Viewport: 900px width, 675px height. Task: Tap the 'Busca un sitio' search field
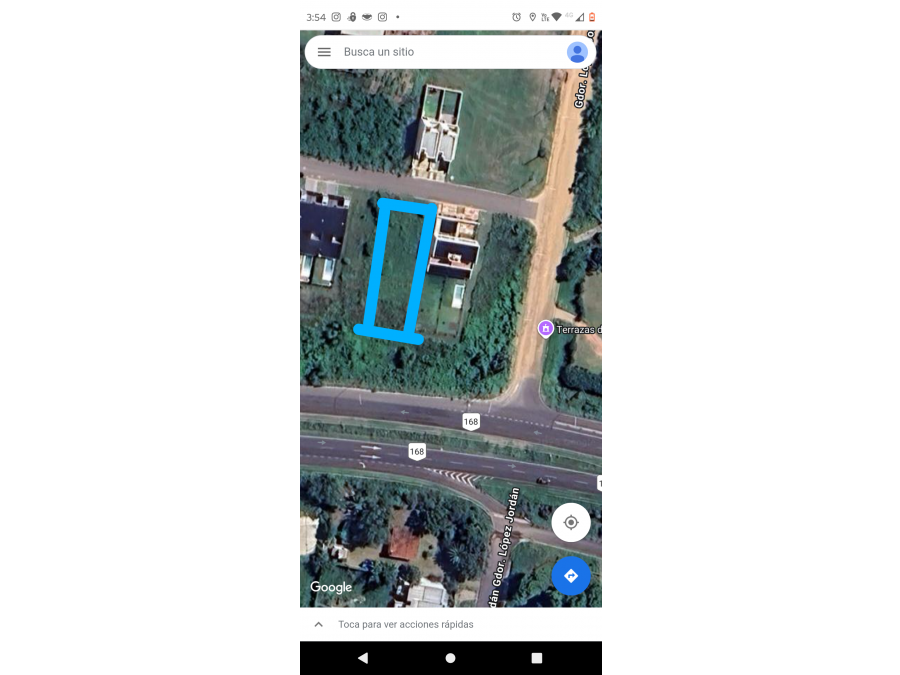(x=440, y=52)
